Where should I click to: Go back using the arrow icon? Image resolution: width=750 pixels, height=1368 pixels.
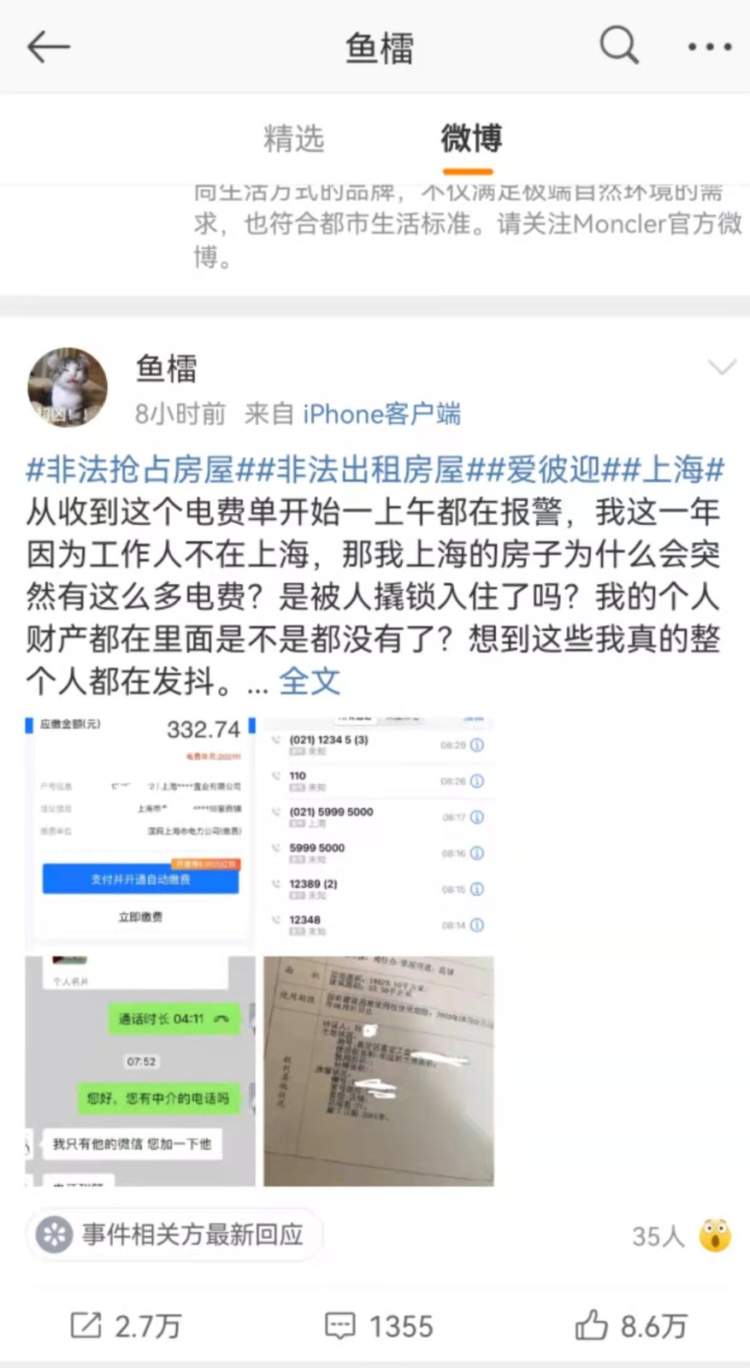pos(47,47)
